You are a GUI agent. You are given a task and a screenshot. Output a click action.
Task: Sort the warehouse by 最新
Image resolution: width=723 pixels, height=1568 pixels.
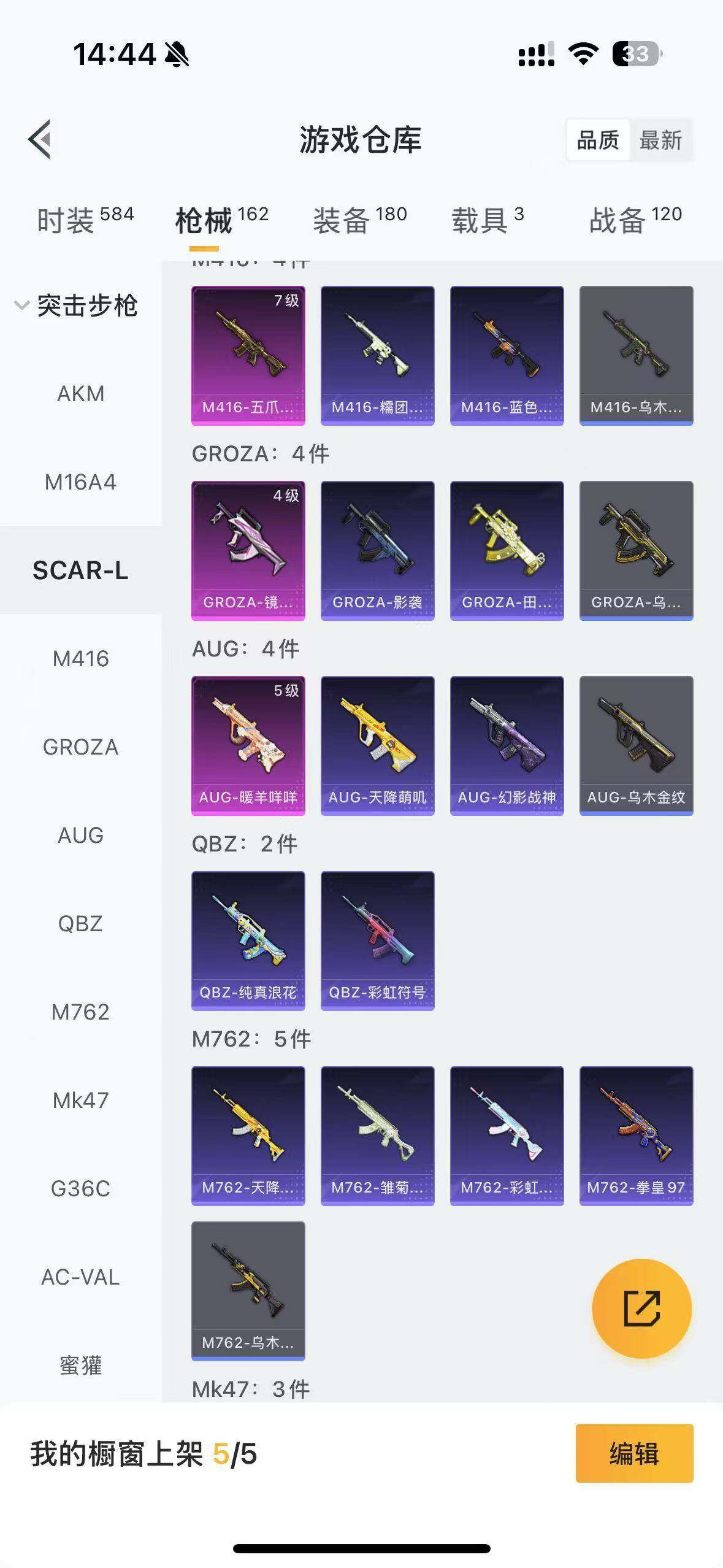(x=660, y=140)
